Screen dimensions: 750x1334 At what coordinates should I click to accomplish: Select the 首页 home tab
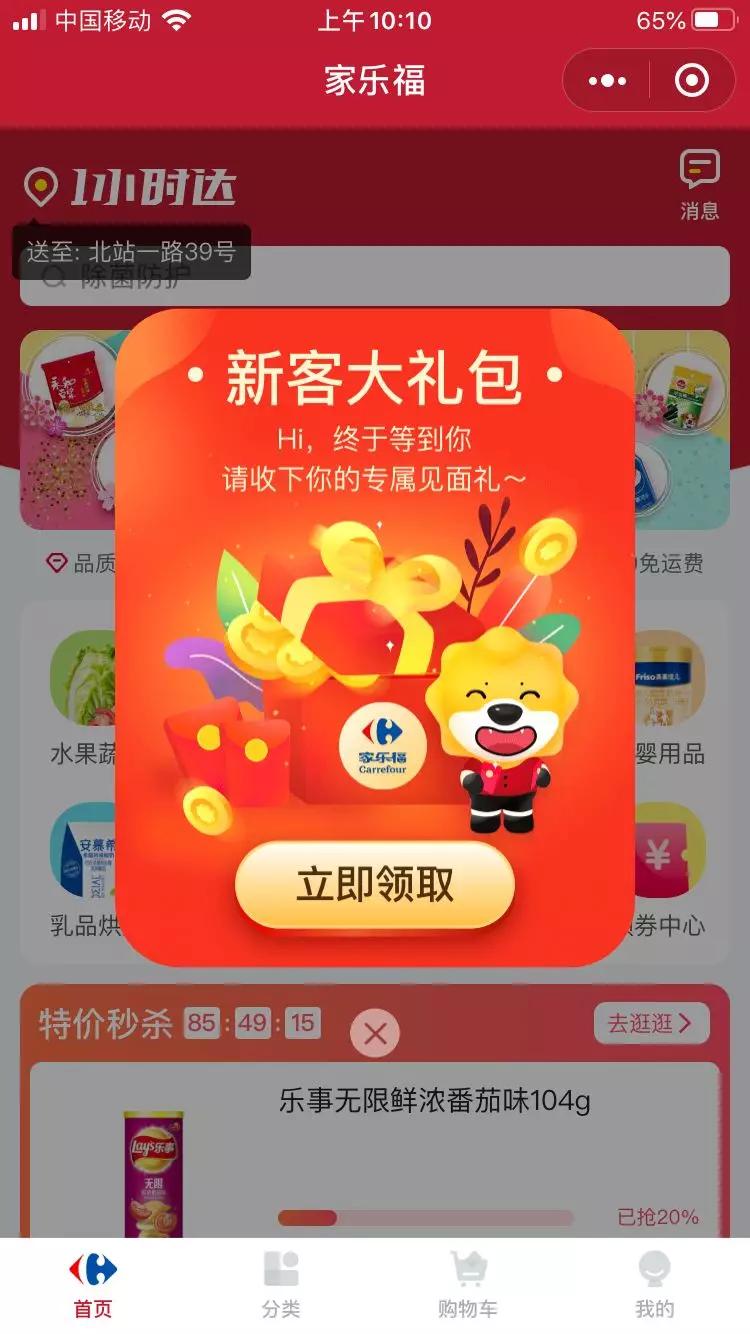(x=93, y=1285)
